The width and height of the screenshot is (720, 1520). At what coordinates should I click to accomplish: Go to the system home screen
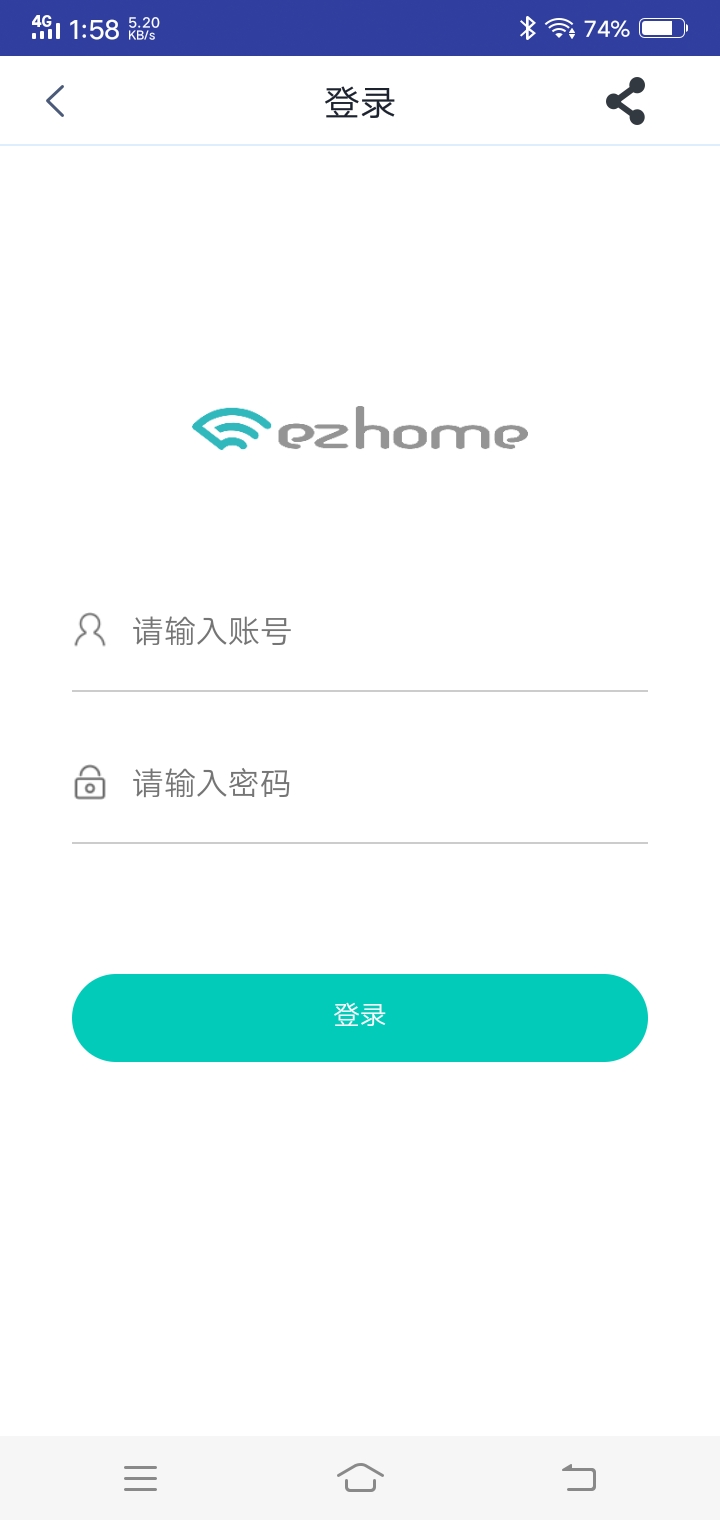[x=360, y=1477]
